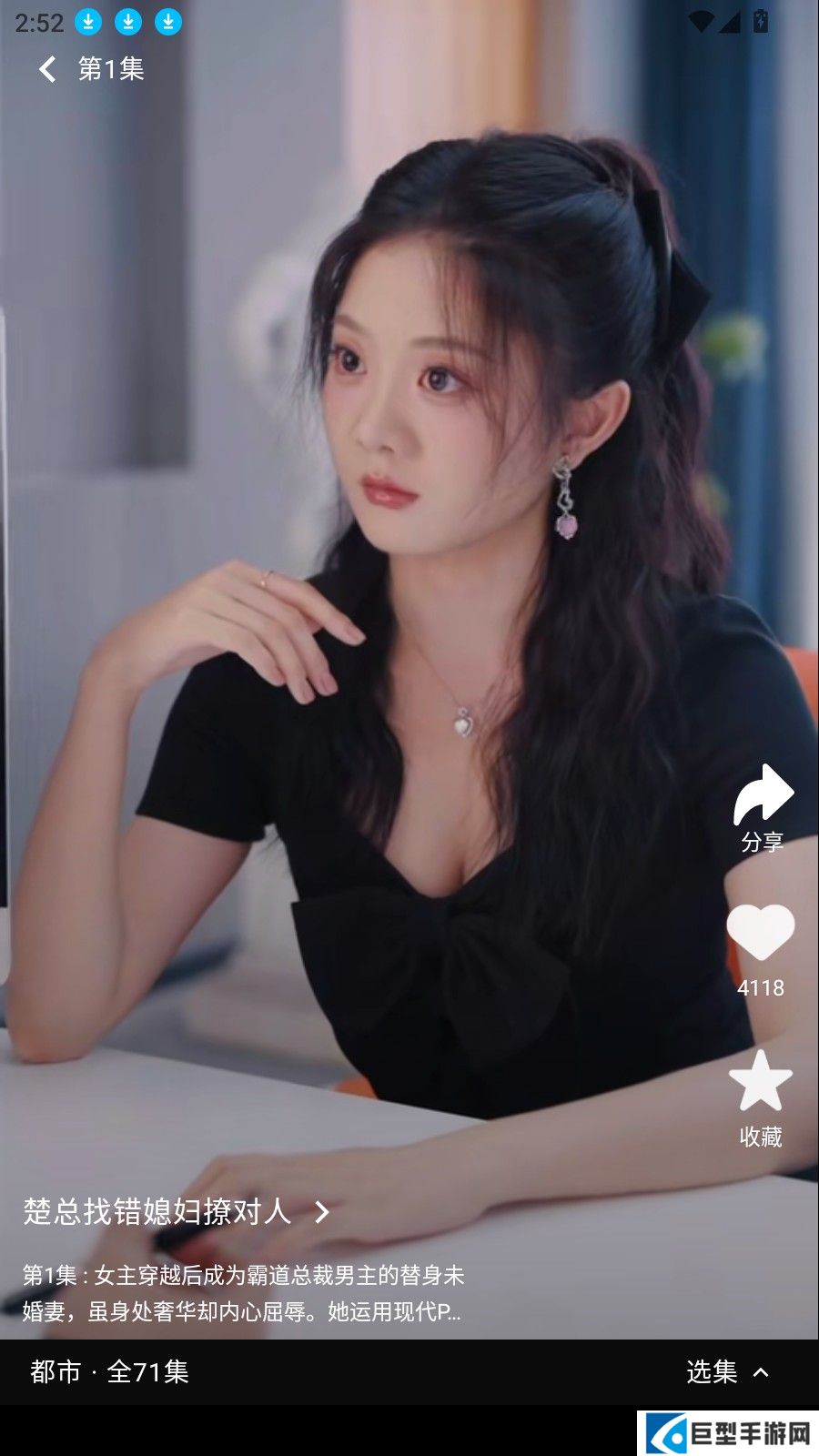Go back using the top-left arrow
Screen dimensions: 819x1456
[x=47, y=69]
